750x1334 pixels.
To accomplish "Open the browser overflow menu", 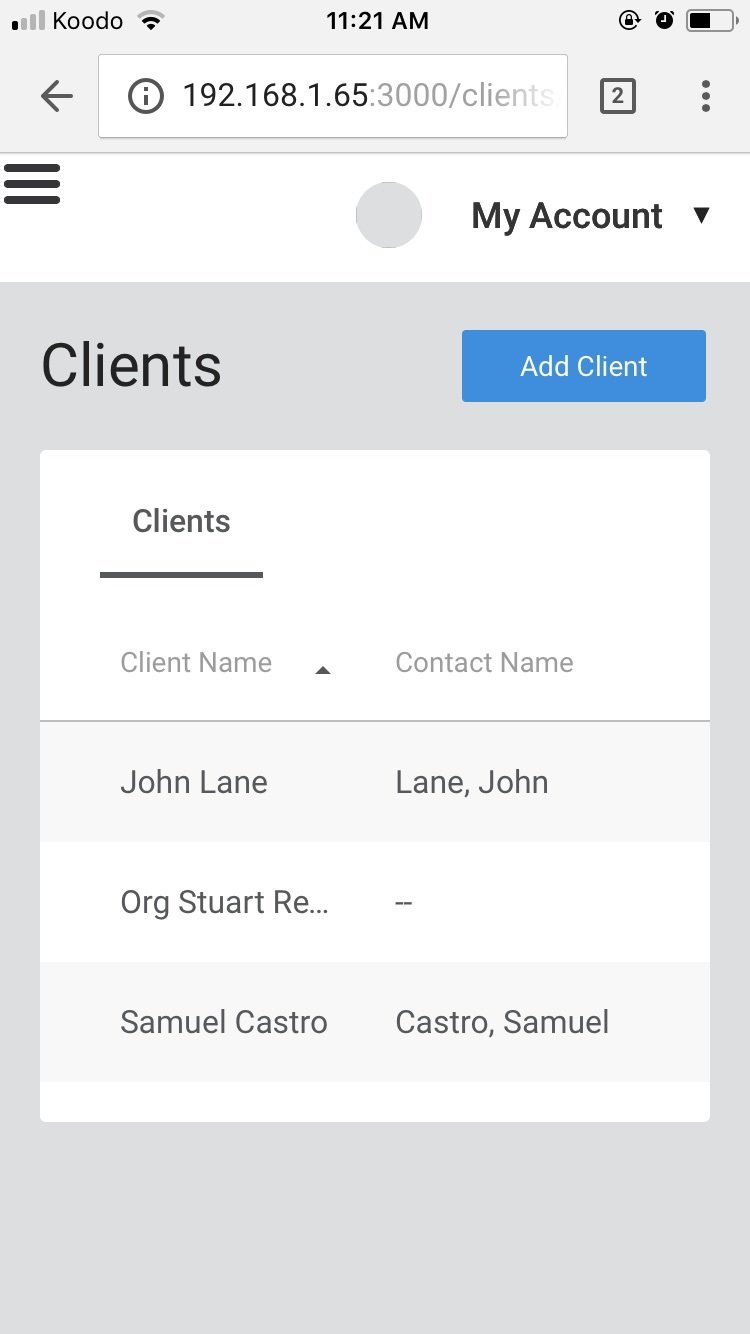I will pyautogui.click(x=706, y=96).
